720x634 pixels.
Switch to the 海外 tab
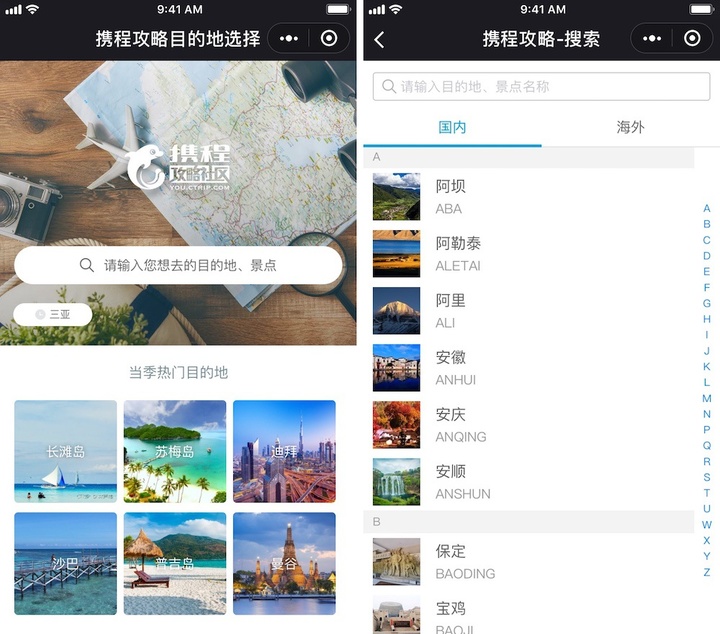(x=630, y=127)
